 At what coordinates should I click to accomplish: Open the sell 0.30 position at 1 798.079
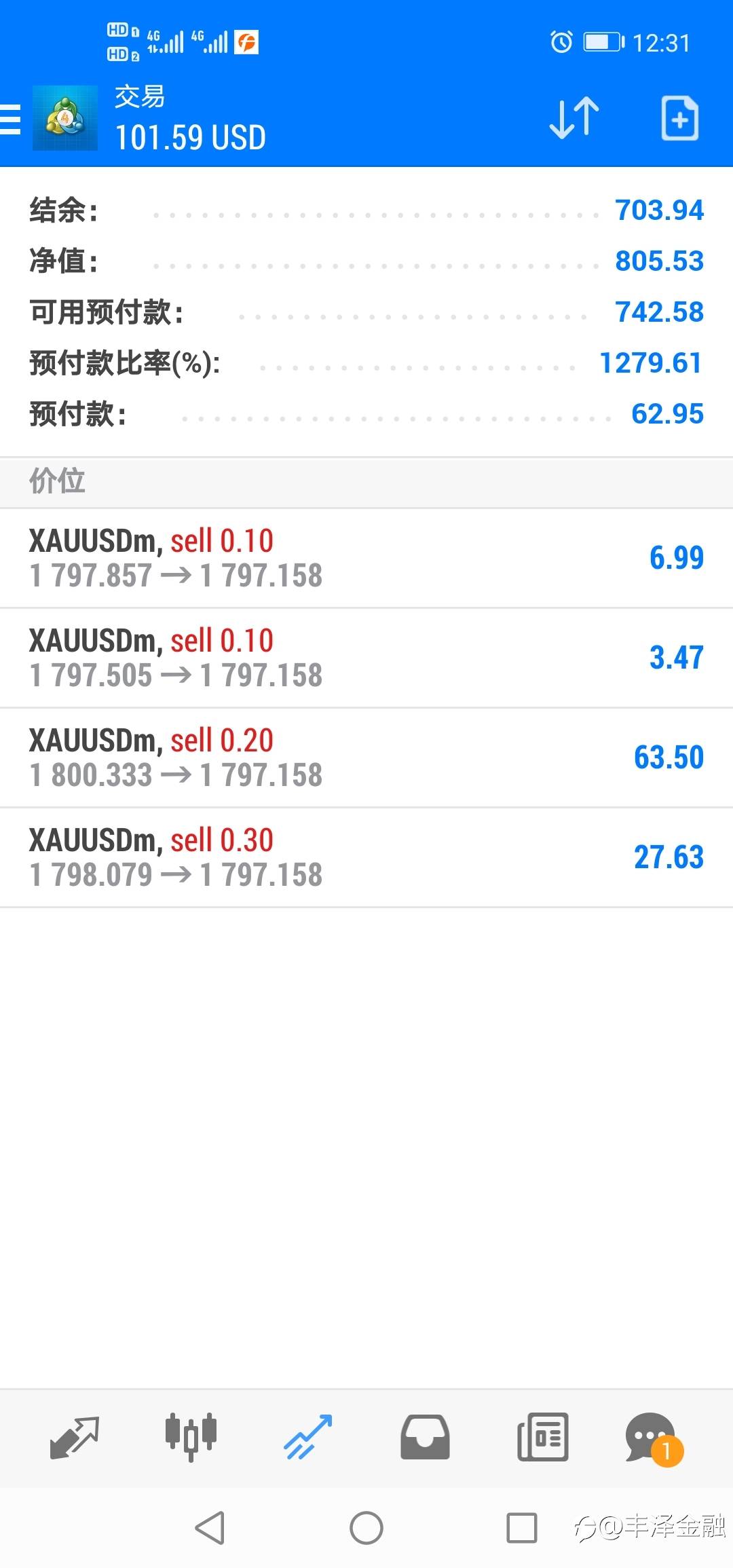(366, 857)
